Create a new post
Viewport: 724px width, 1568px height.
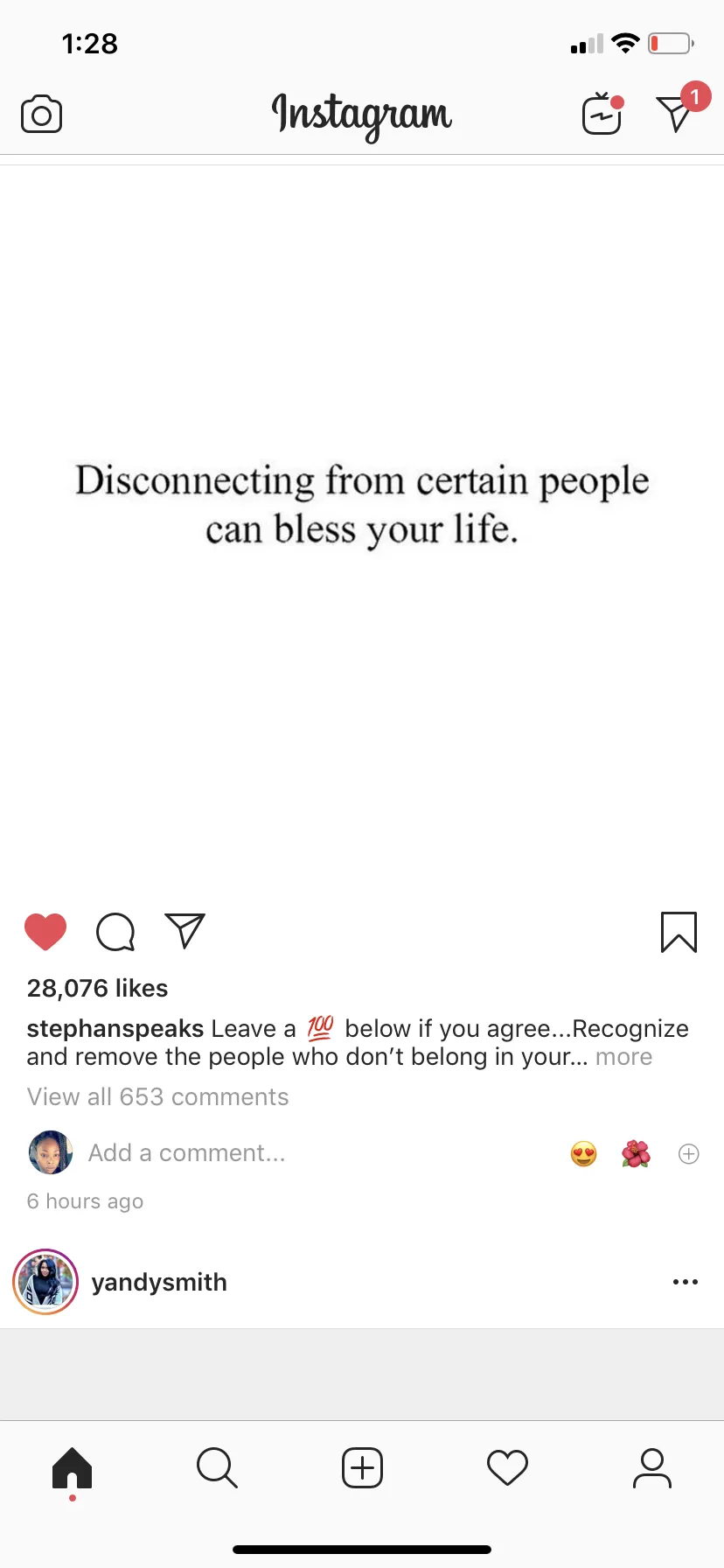(x=362, y=1467)
